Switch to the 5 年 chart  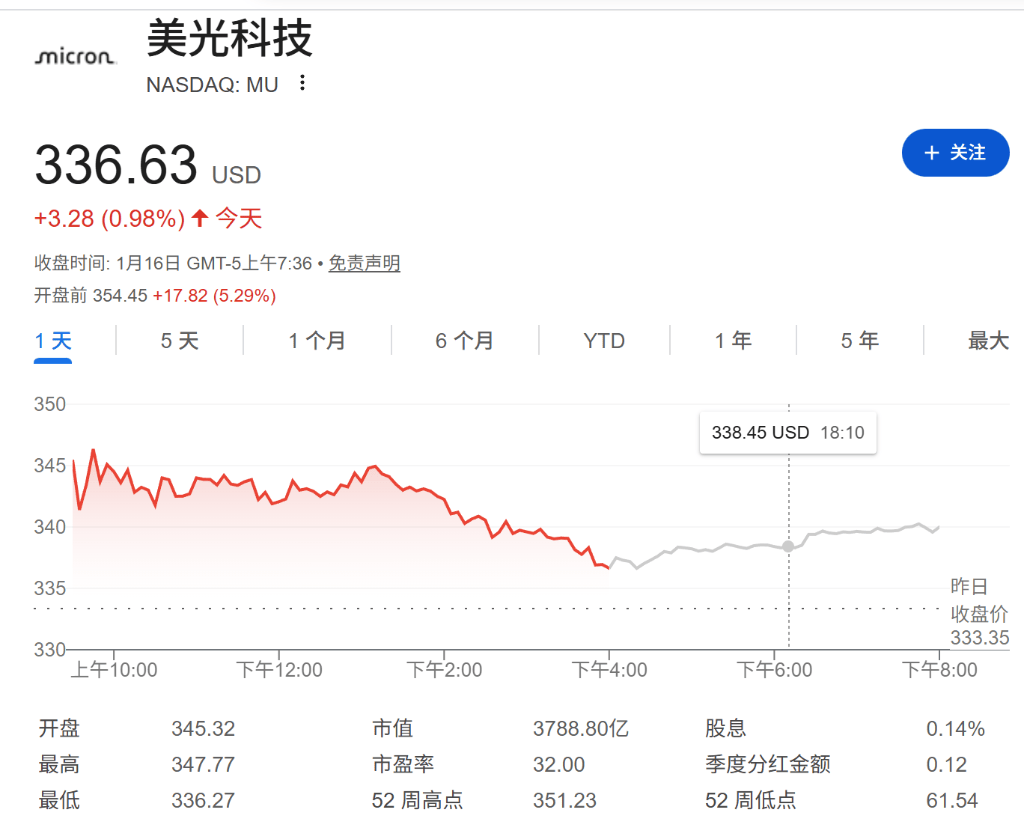click(860, 341)
